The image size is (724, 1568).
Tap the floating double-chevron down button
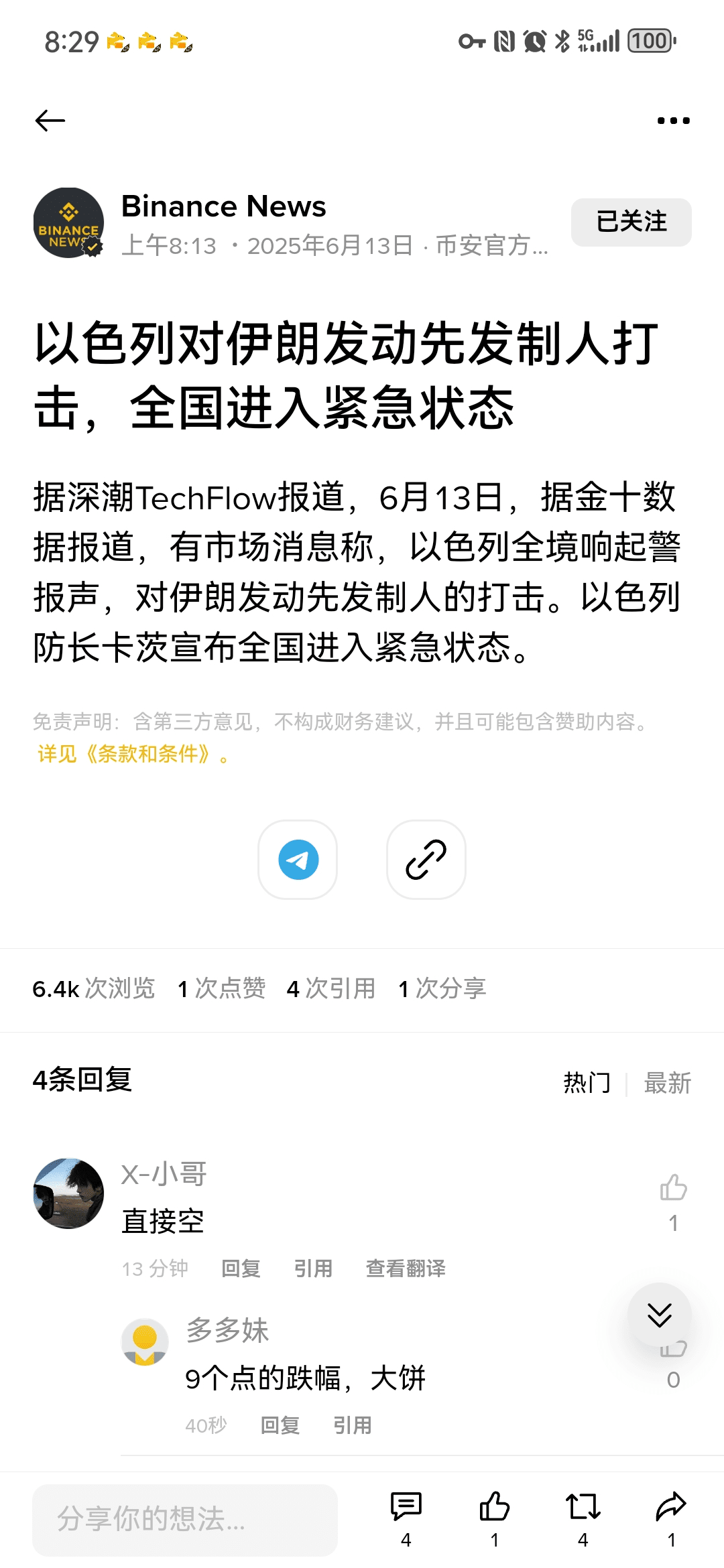659,1315
